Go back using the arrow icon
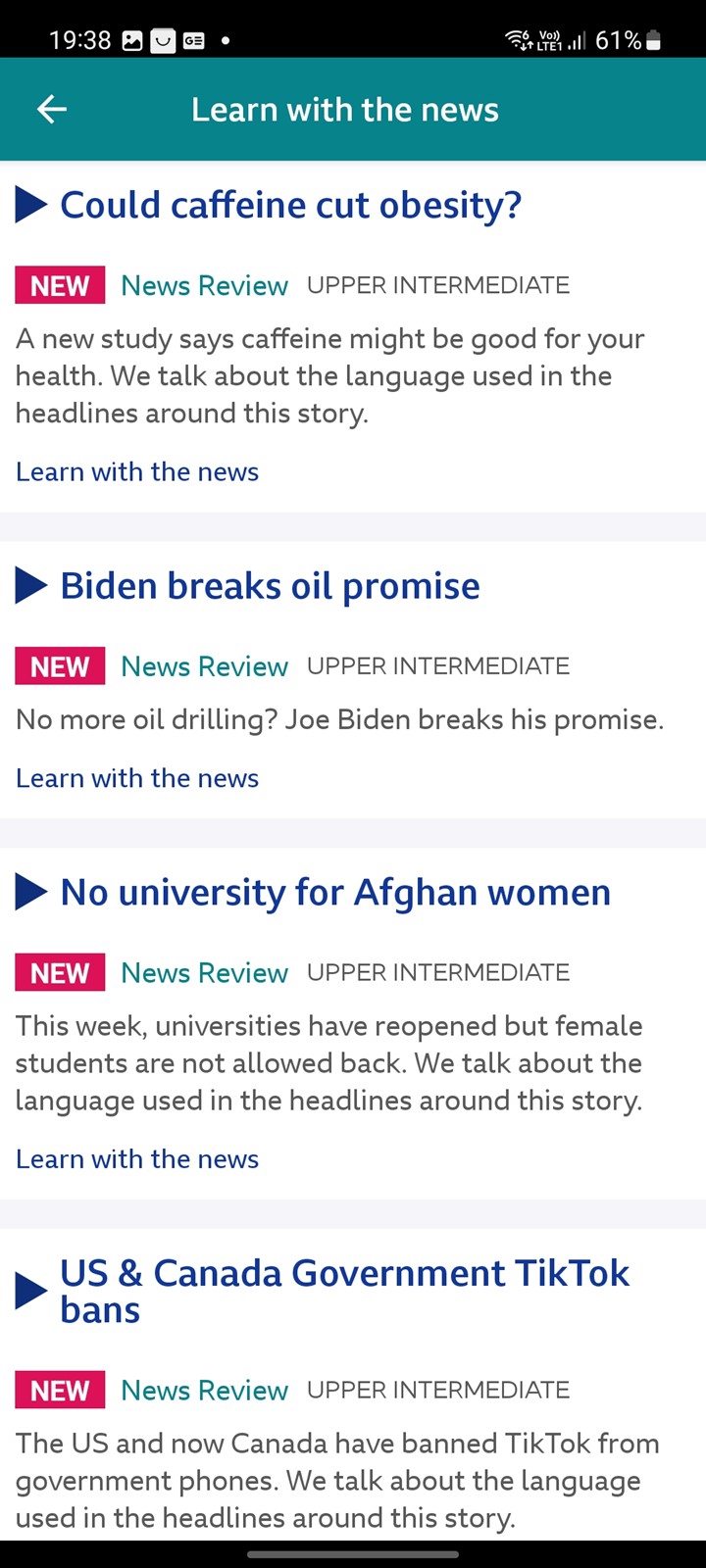Viewport: 706px width, 1568px height. coord(52,109)
